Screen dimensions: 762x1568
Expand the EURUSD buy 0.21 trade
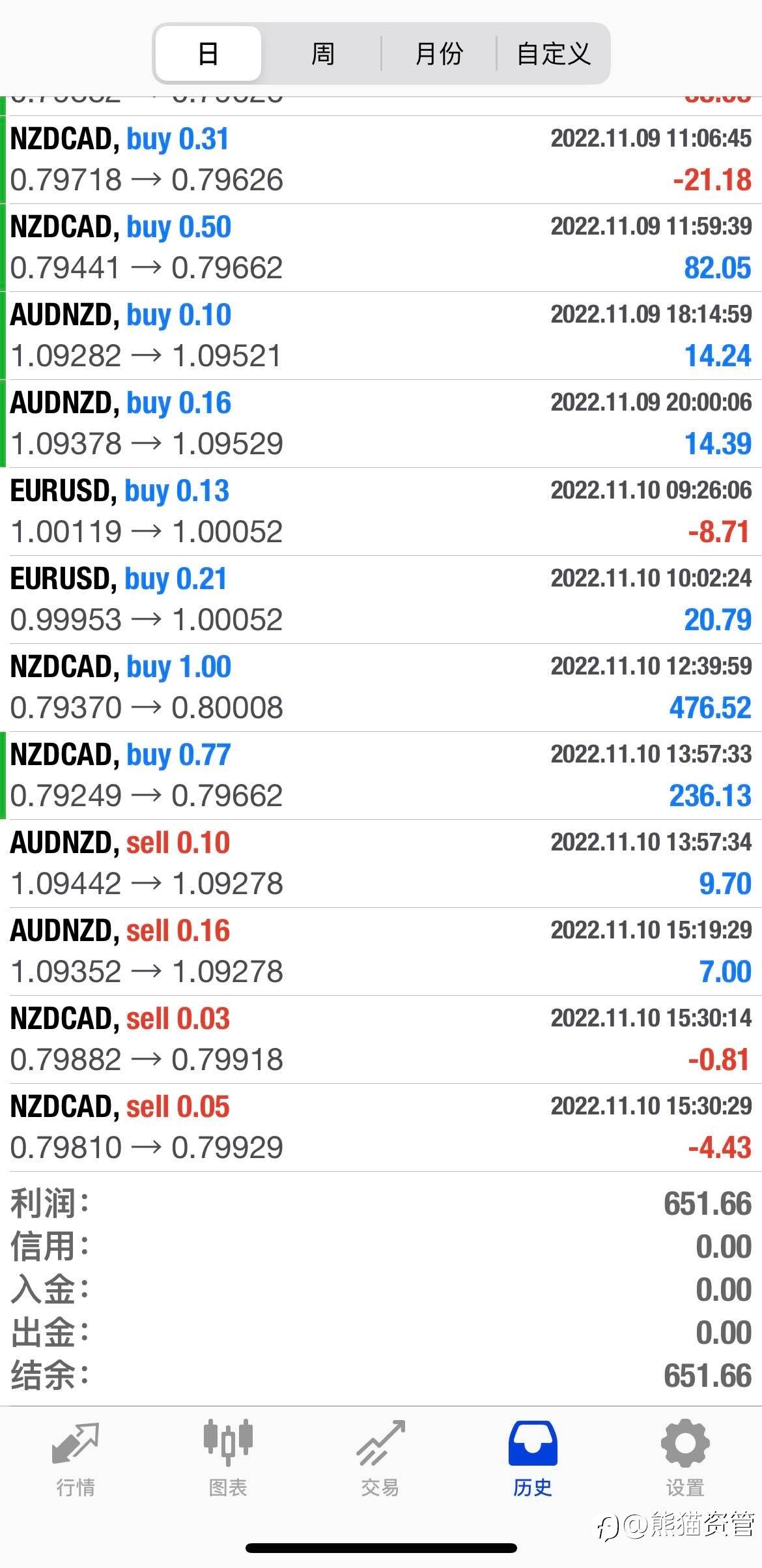(x=381, y=600)
